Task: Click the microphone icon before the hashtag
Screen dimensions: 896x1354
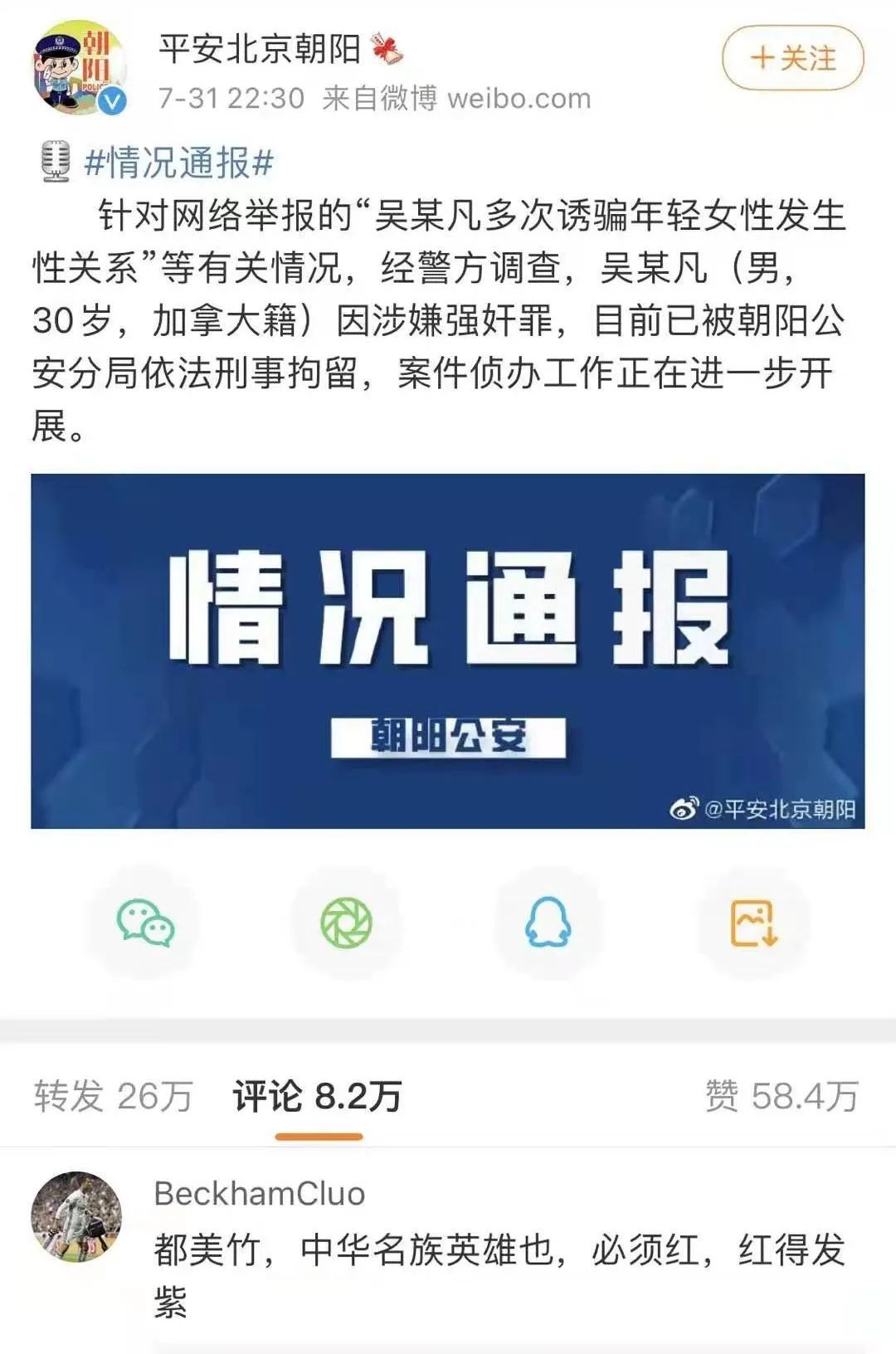Action: [55, 163]
